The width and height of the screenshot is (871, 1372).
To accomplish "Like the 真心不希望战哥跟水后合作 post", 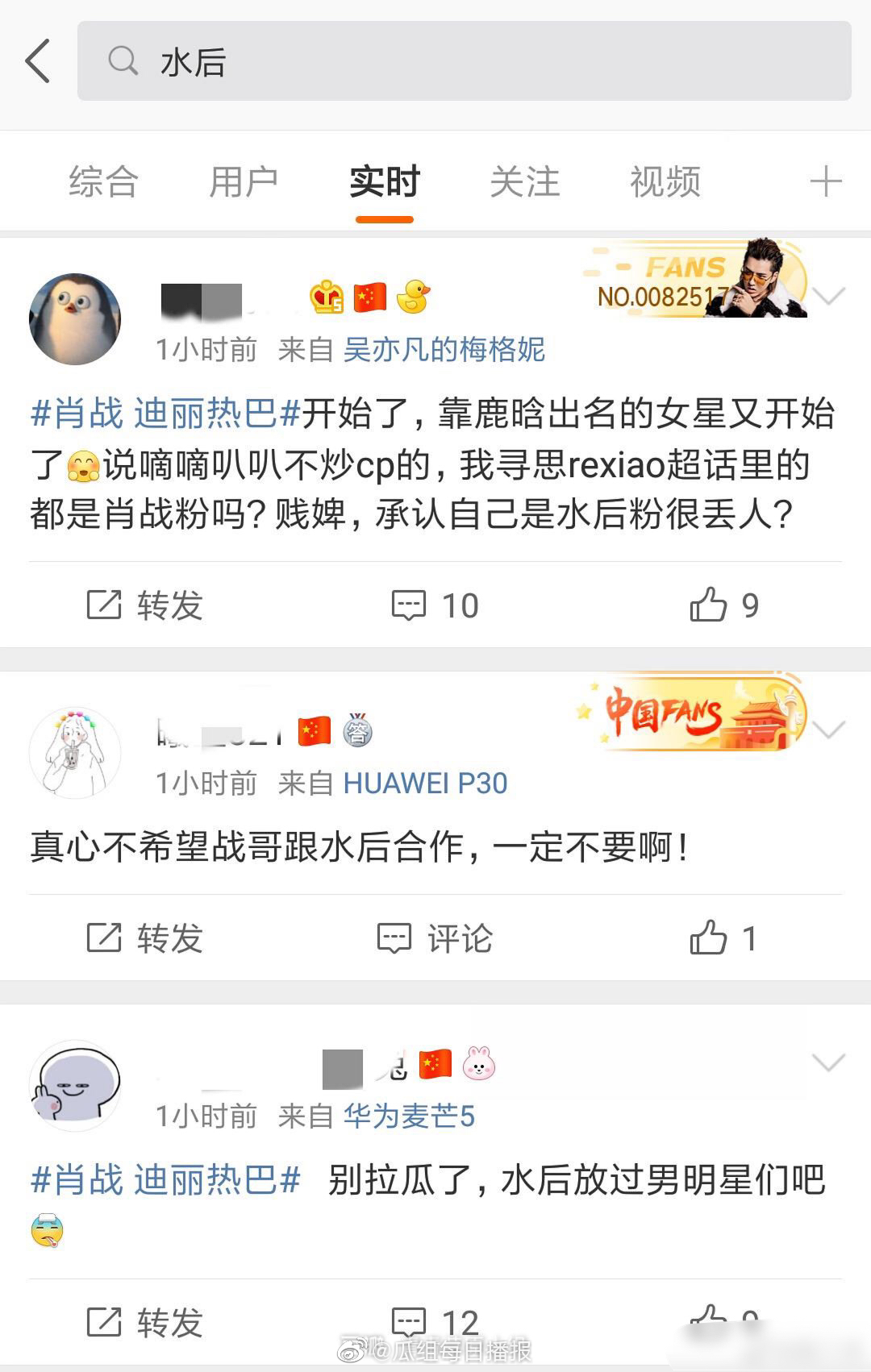I will point(723,938).
